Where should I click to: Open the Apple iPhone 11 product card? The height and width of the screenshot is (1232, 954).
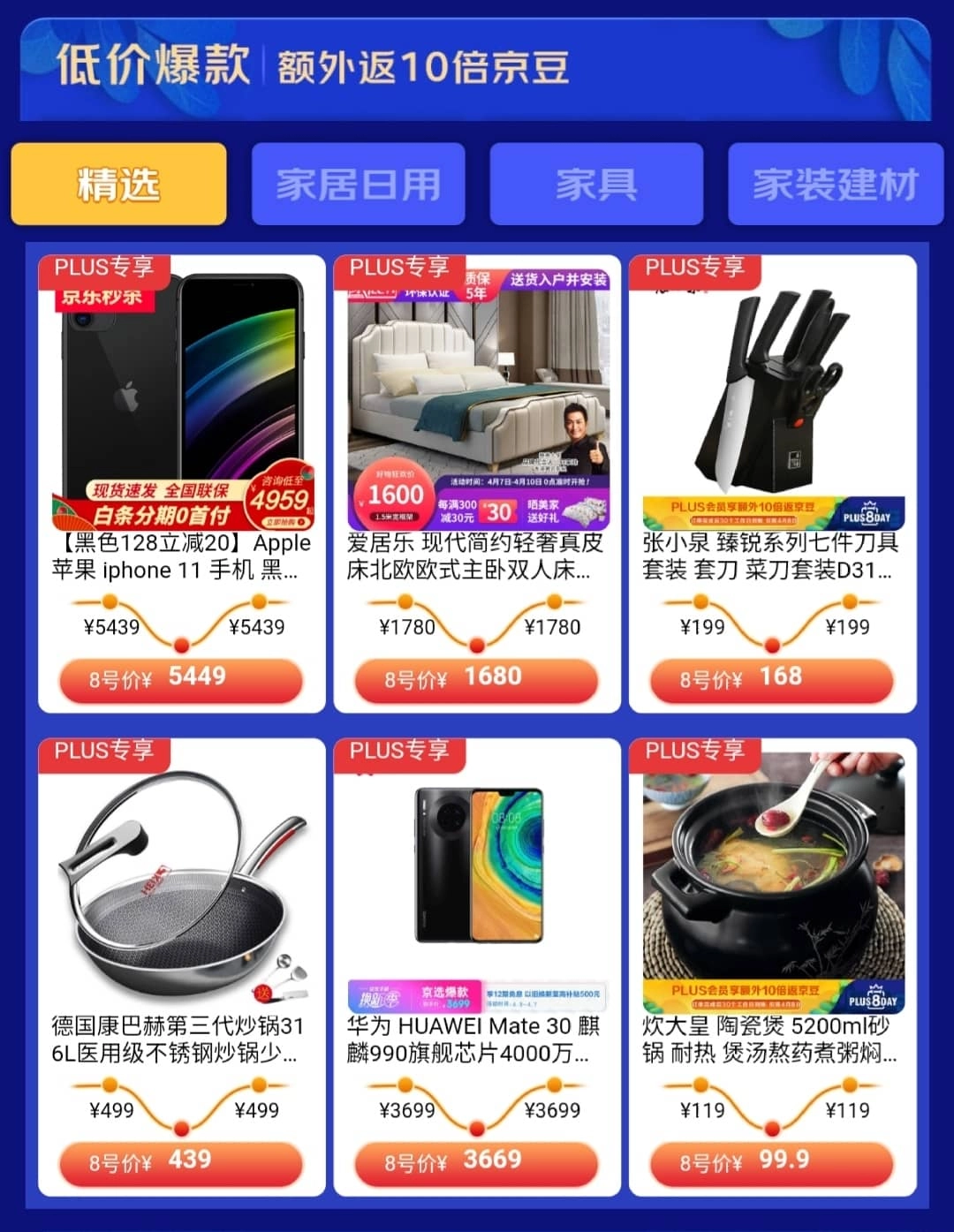pos(181,415)
